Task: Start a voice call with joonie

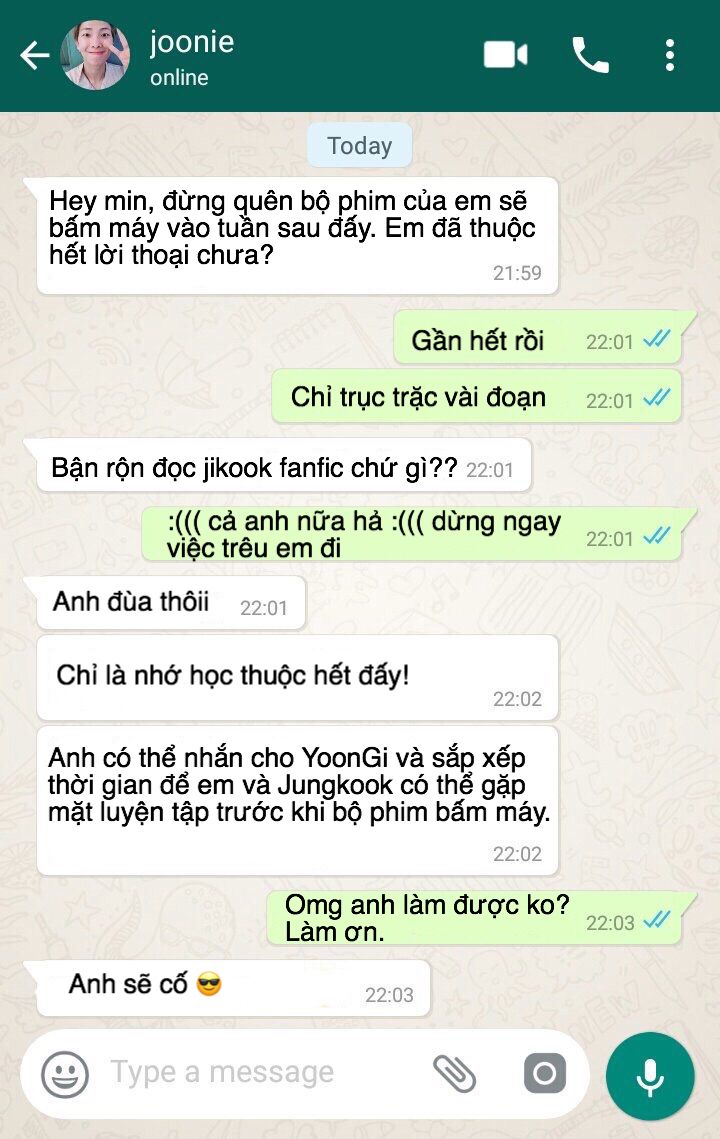Action: tap(590, 55)
